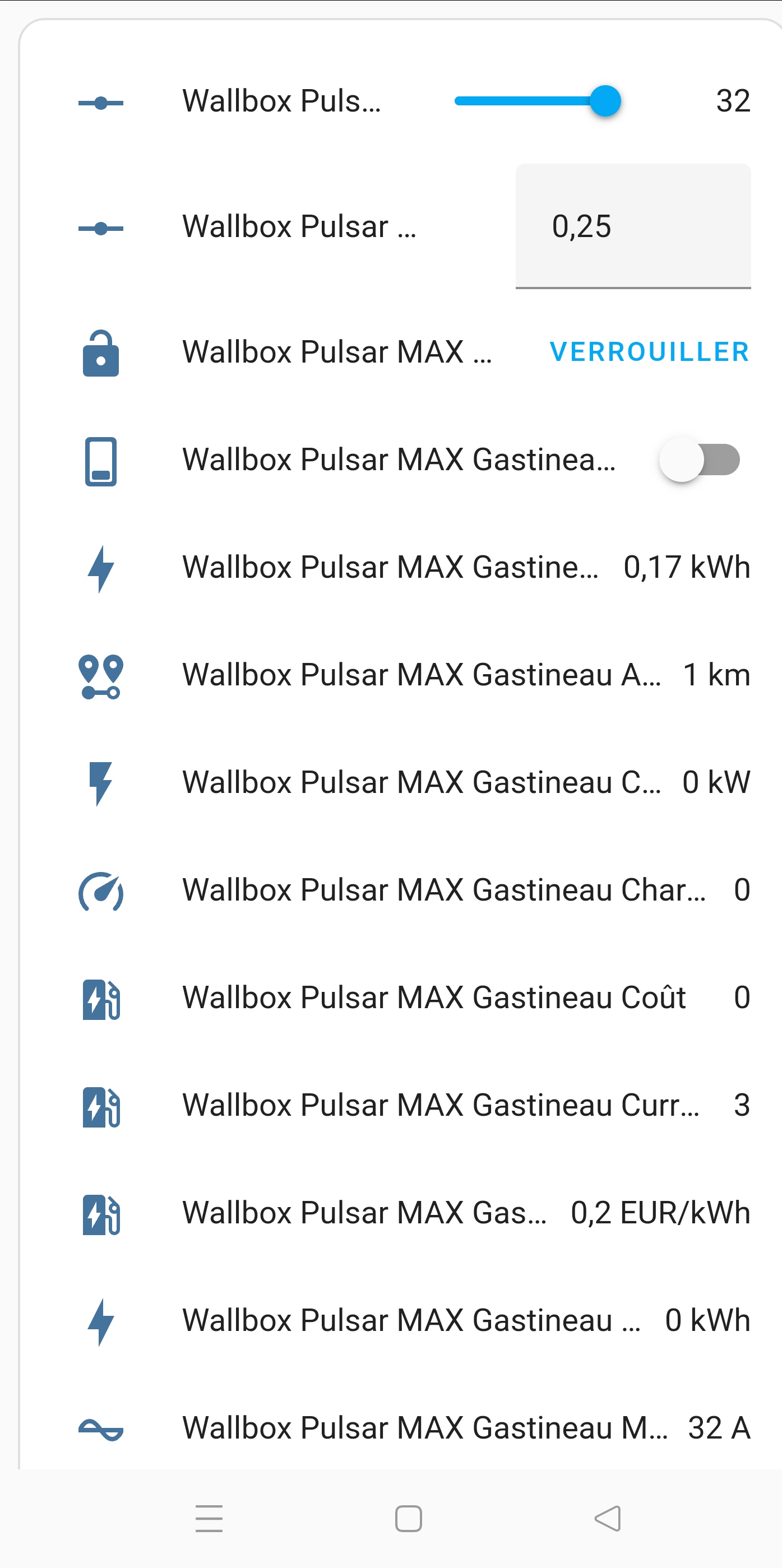
Task: Edit the field showing 0,25
Action: 633,226
